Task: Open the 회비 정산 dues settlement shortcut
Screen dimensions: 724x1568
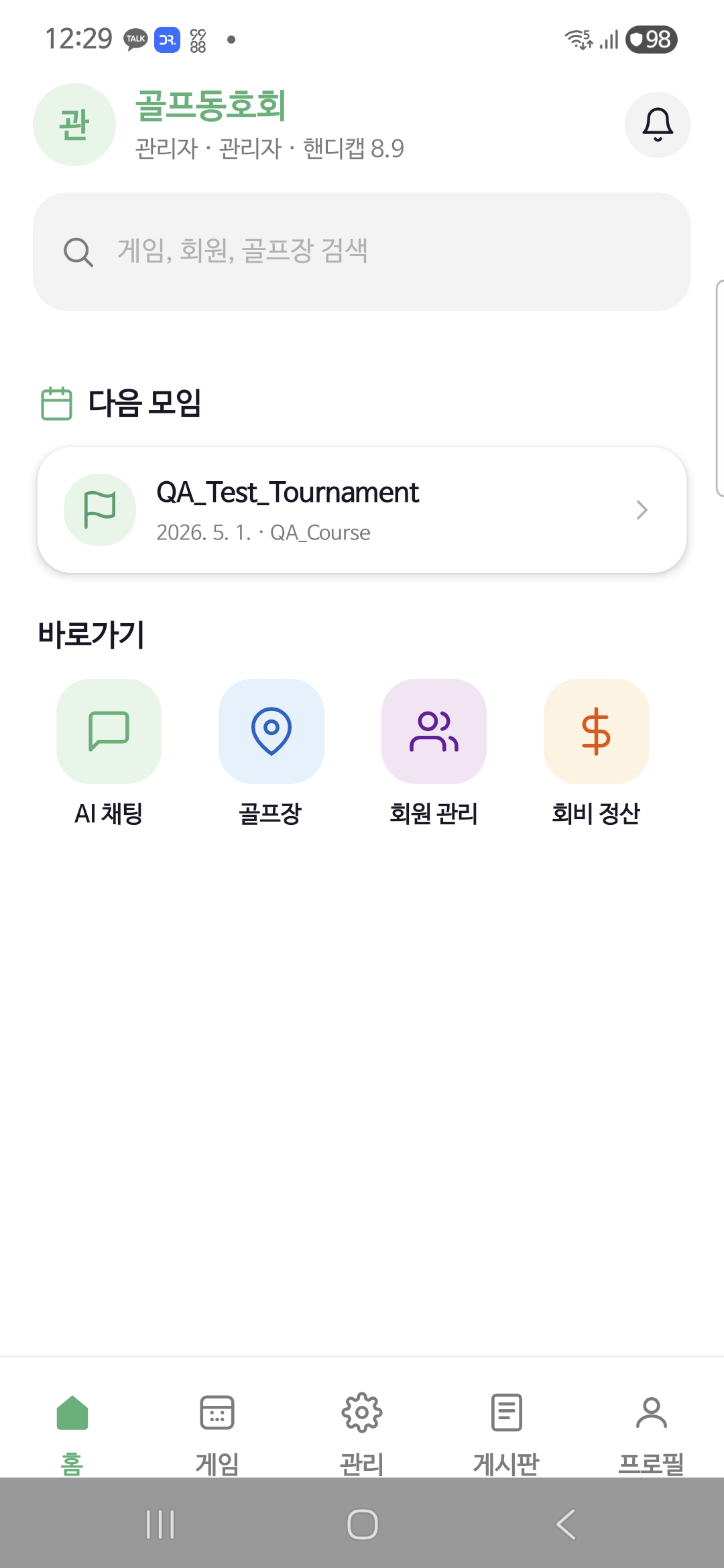Action: [596, 732]
